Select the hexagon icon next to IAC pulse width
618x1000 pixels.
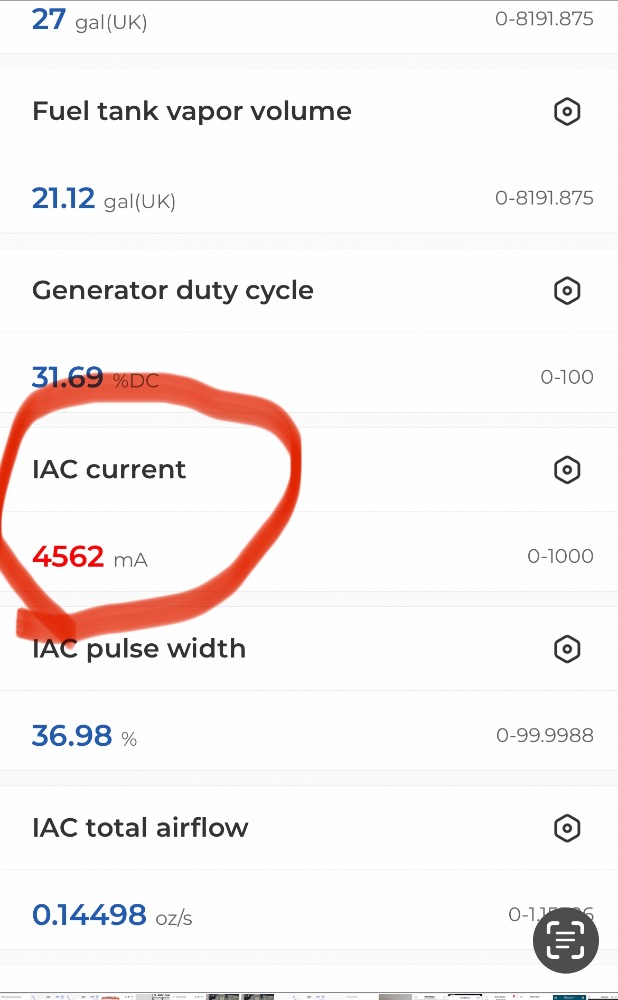[567, 649]
